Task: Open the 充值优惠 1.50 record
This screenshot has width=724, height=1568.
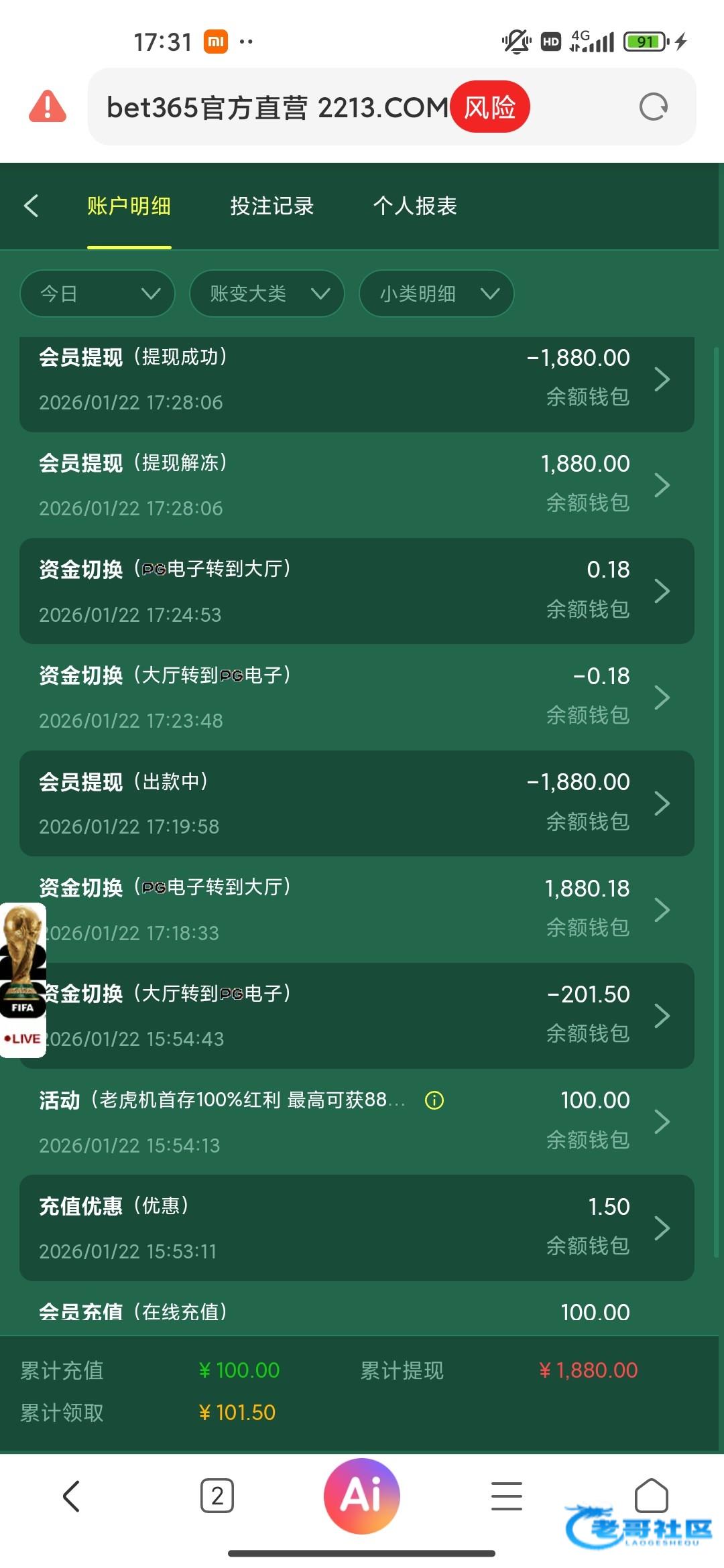Action: [357, 1228]
